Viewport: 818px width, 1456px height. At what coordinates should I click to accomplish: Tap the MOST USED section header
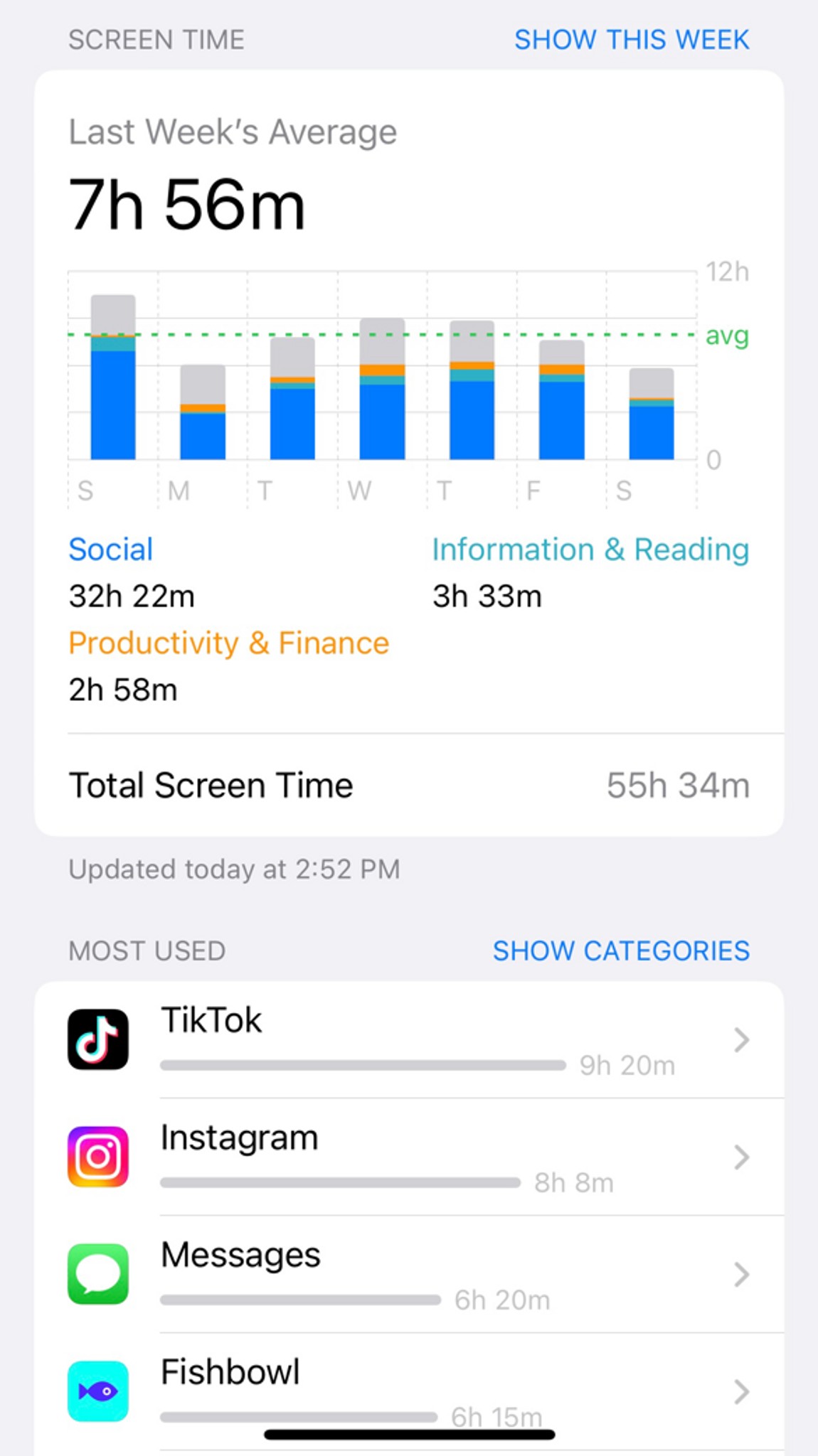tap(147, 951)
